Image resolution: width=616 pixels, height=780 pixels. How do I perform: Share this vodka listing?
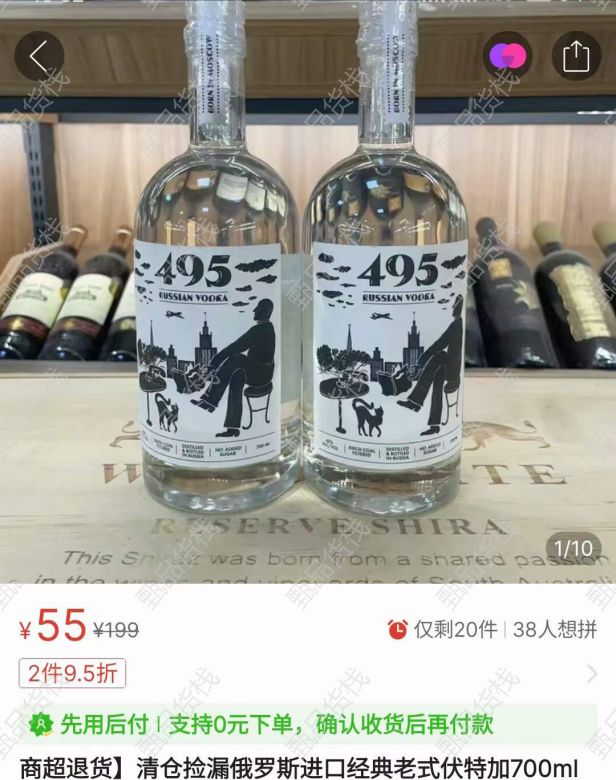tap(576, 57)
